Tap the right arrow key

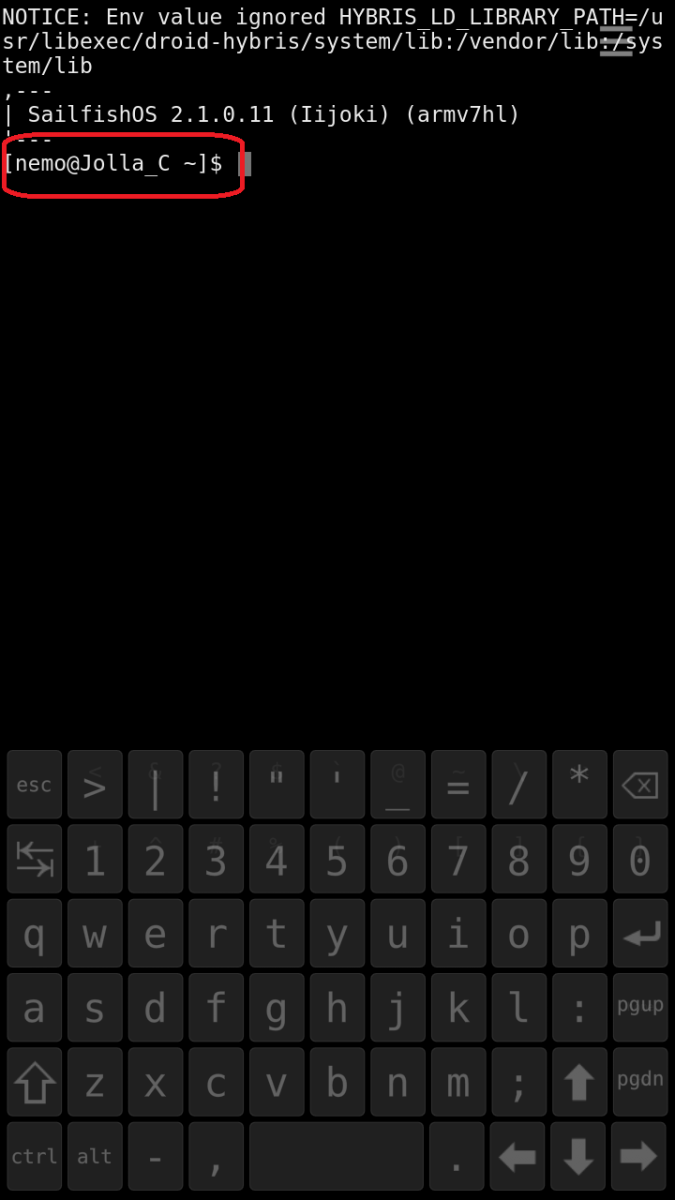[640, 1156]
